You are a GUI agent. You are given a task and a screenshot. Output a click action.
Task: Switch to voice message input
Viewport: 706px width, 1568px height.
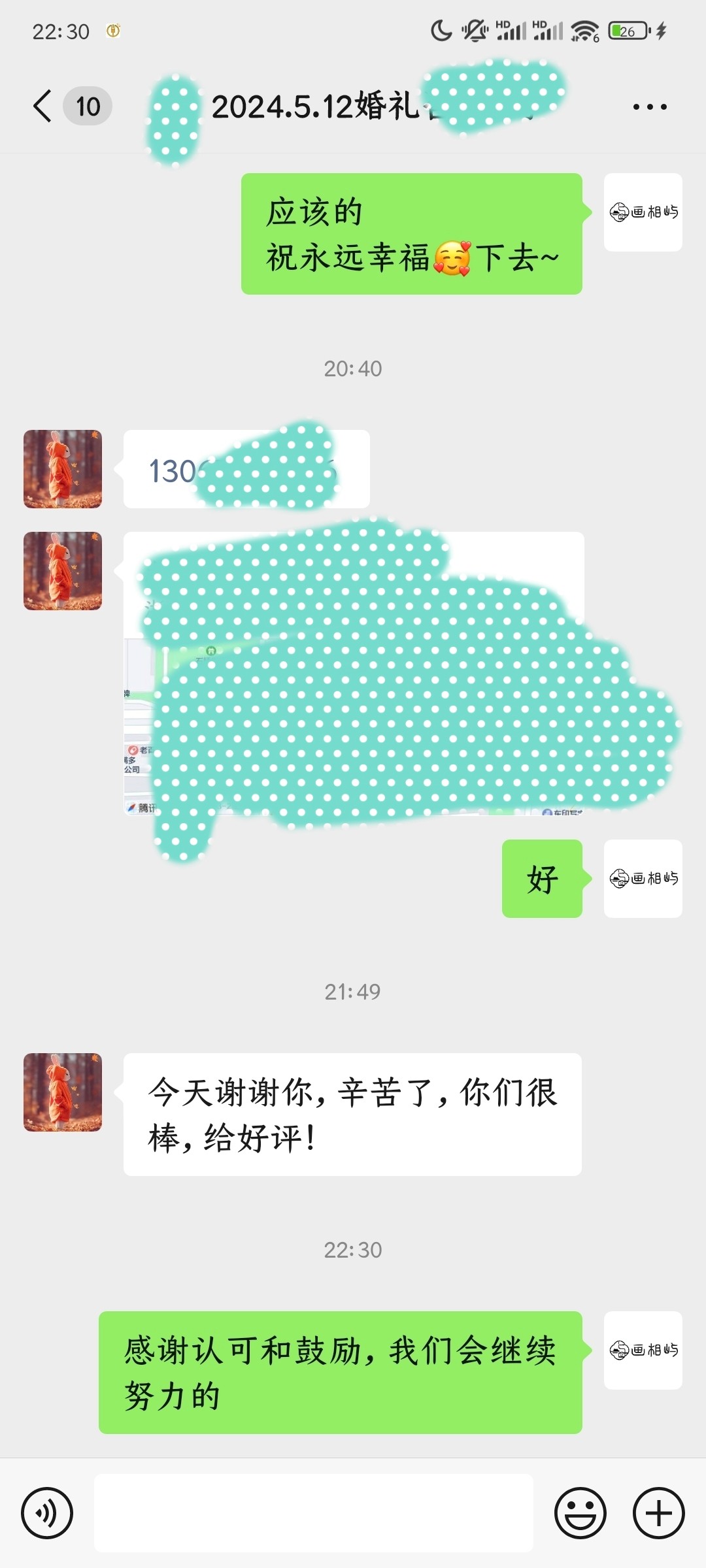[47, 1512]
